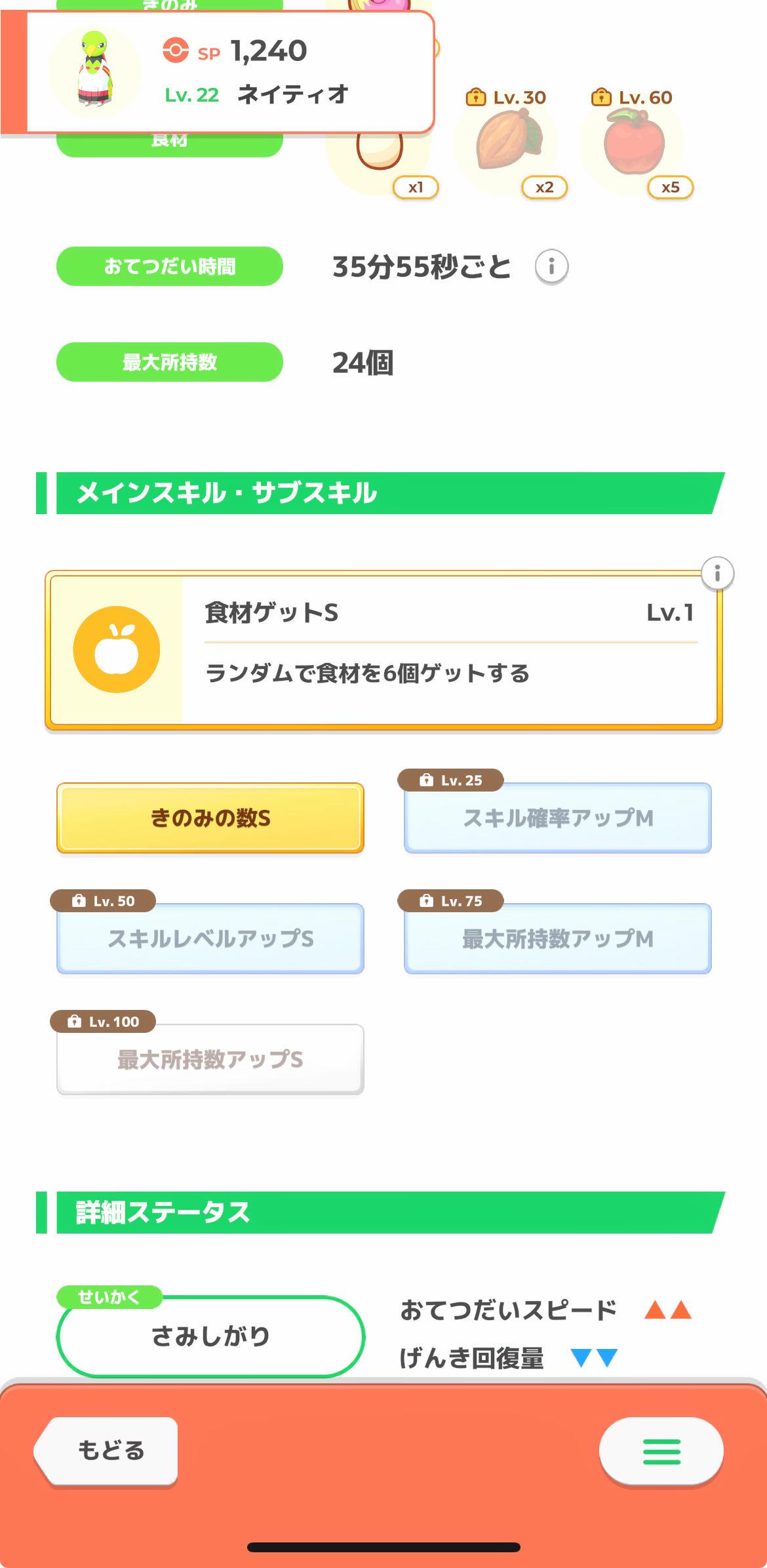Tap the 食材ゲットS main skill card
767x1568 pixels.
[x=383, y=650]
